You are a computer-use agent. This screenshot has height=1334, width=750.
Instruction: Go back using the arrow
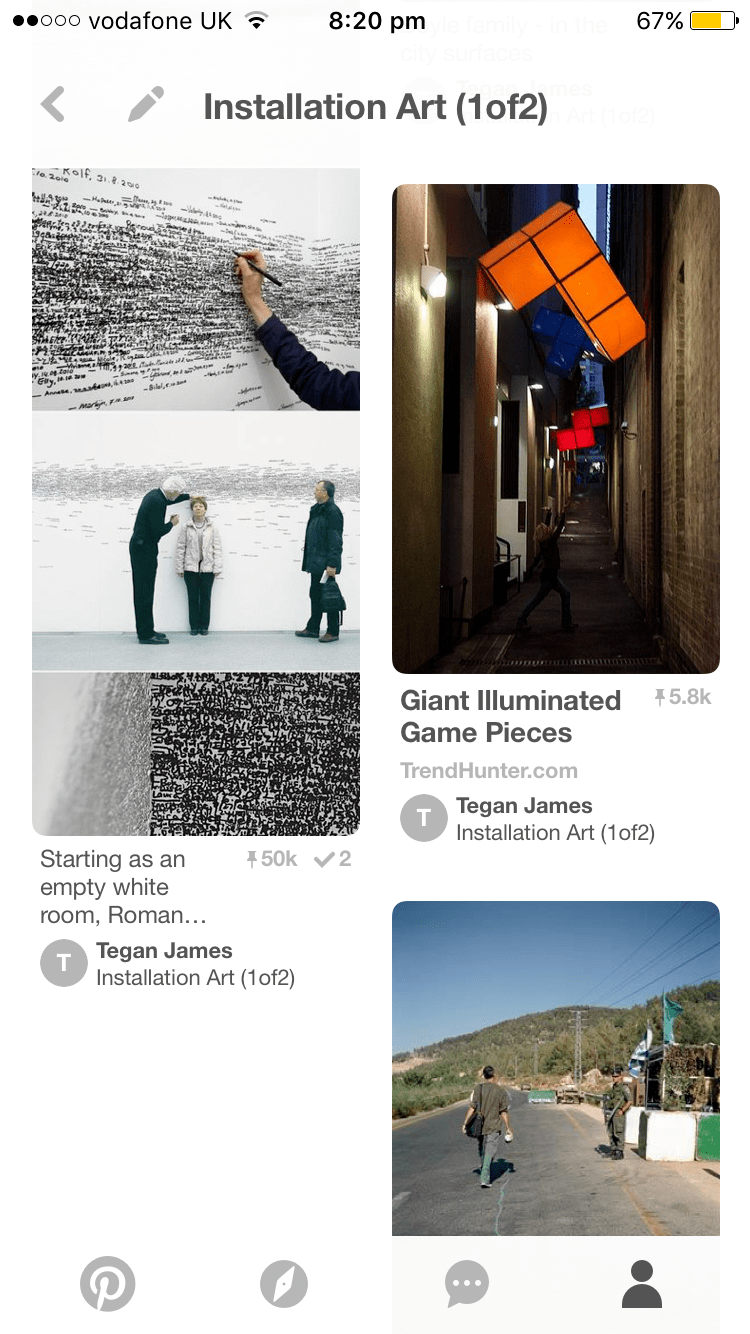53,105
